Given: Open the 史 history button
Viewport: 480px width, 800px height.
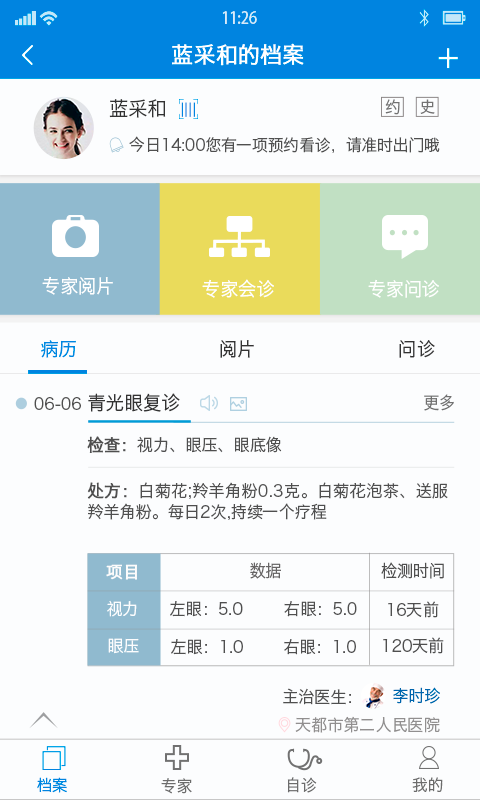Looking at the screenshot, I should [427, 107].
